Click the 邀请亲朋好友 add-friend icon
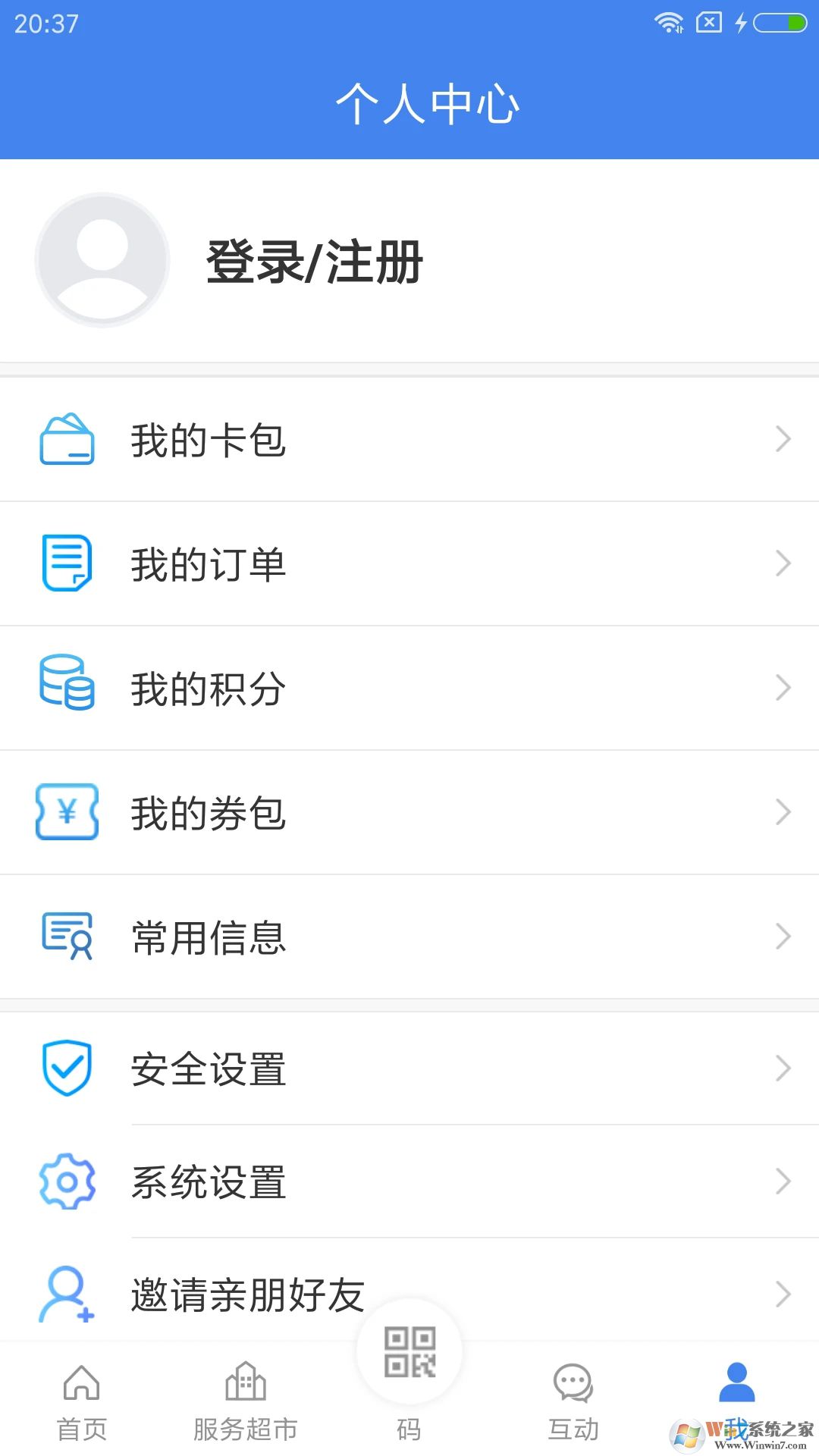 (x=67, y=1294)
